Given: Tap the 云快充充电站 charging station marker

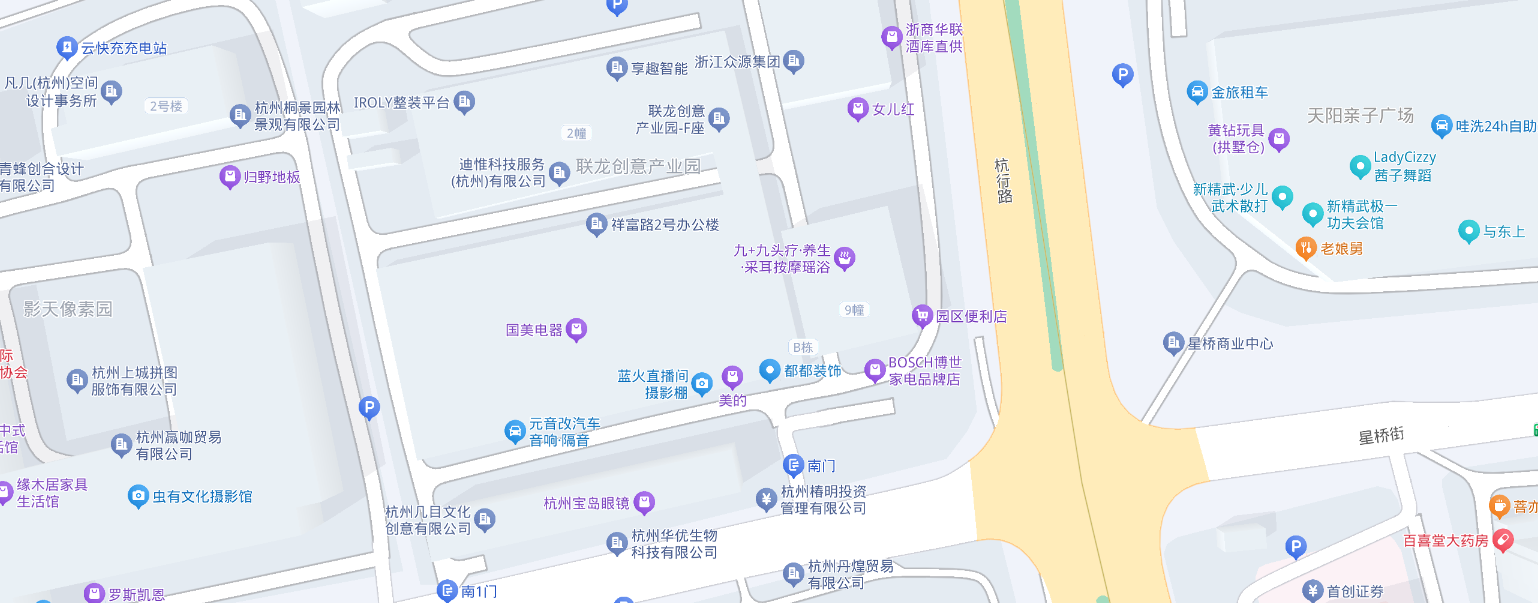Looking at the screenshot, I should pos(66,47).
